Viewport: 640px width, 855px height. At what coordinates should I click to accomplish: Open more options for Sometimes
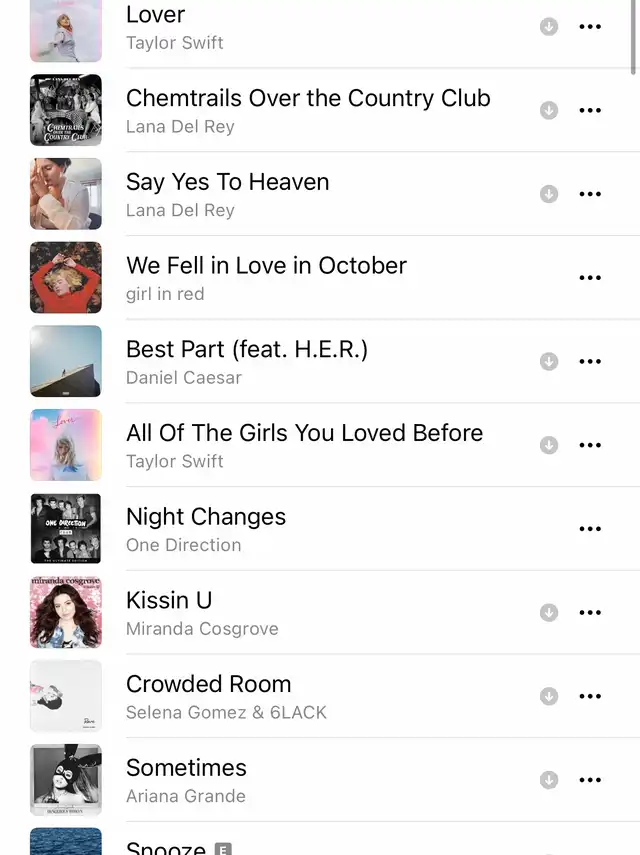(590, 780)
